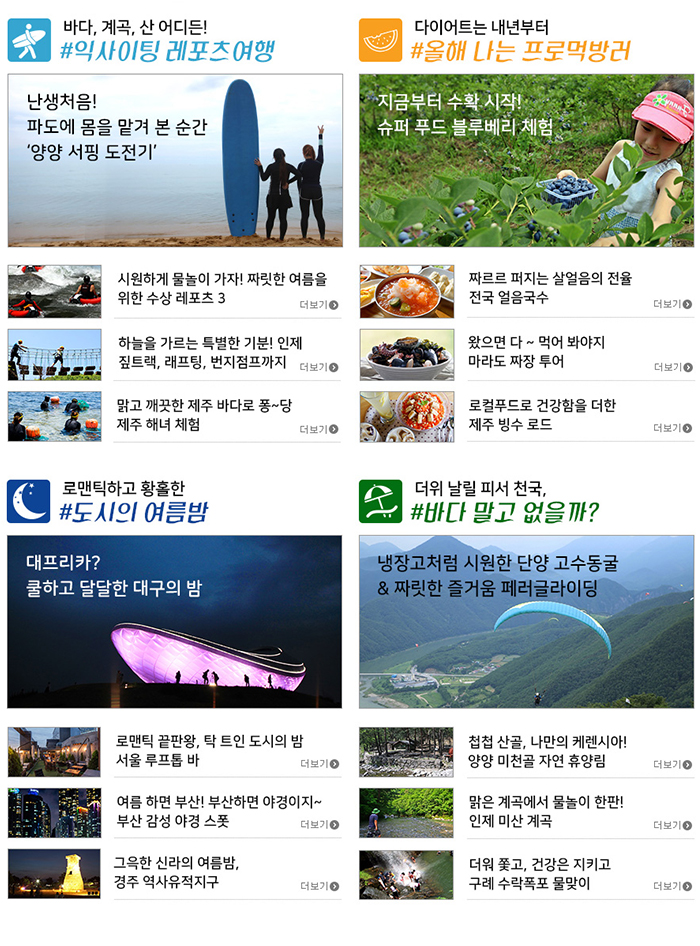Tap 더보기 for 전국 얼음국수

pyautogui.click(x=672, y=305)
